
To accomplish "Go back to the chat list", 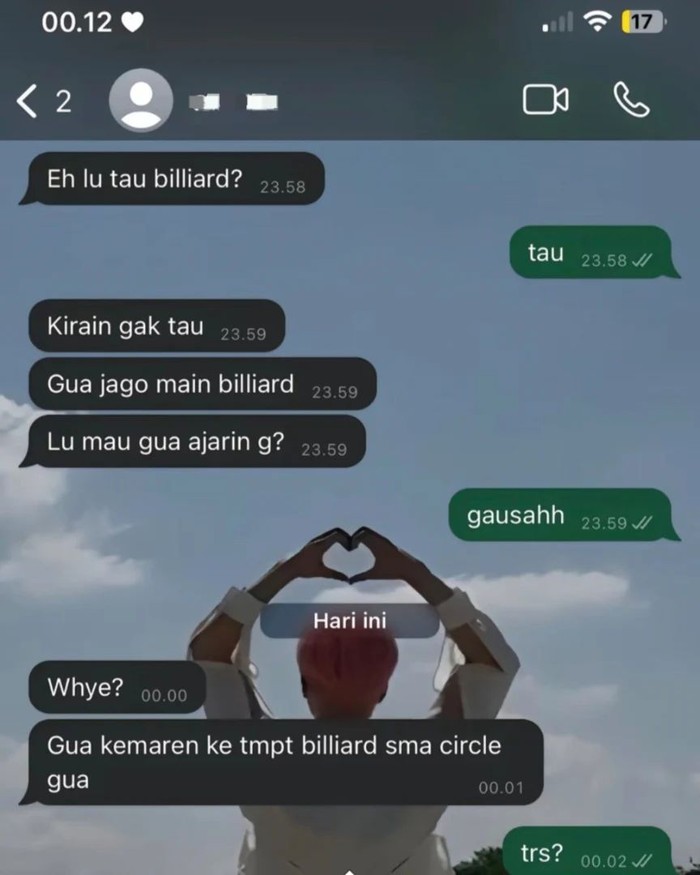I will point(30,100).
